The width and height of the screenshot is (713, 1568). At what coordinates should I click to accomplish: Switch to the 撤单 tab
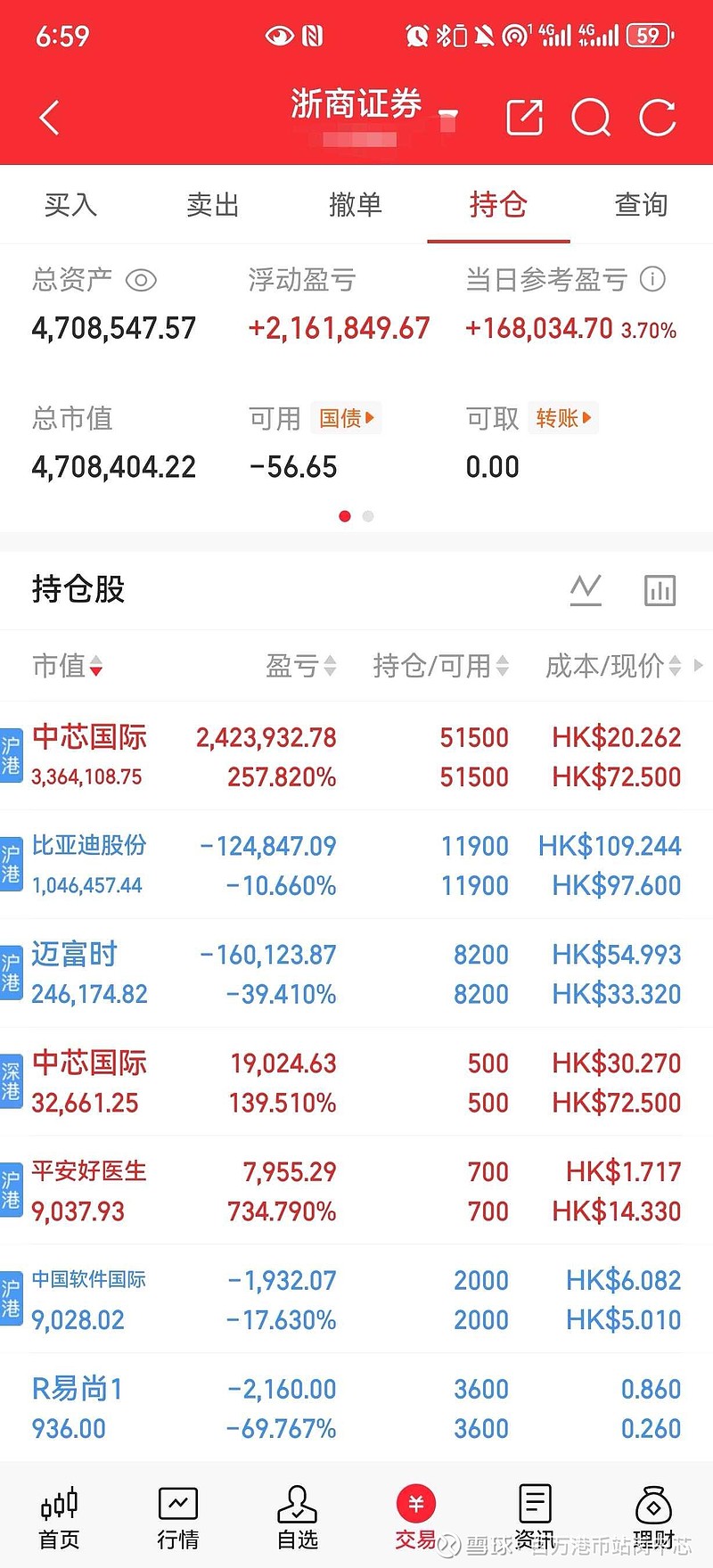356,204
